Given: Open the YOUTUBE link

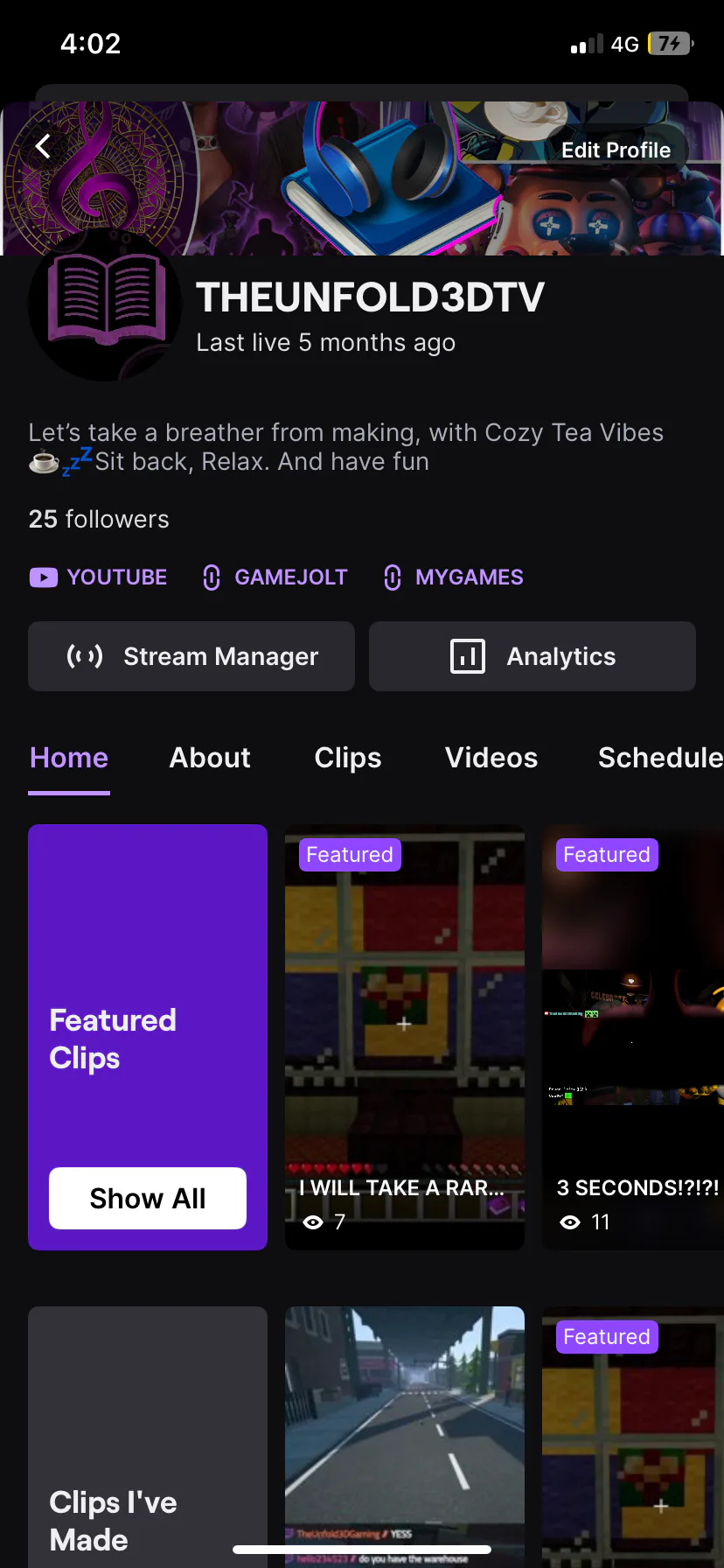Looking at the screenshot, I should click(98, 577).
